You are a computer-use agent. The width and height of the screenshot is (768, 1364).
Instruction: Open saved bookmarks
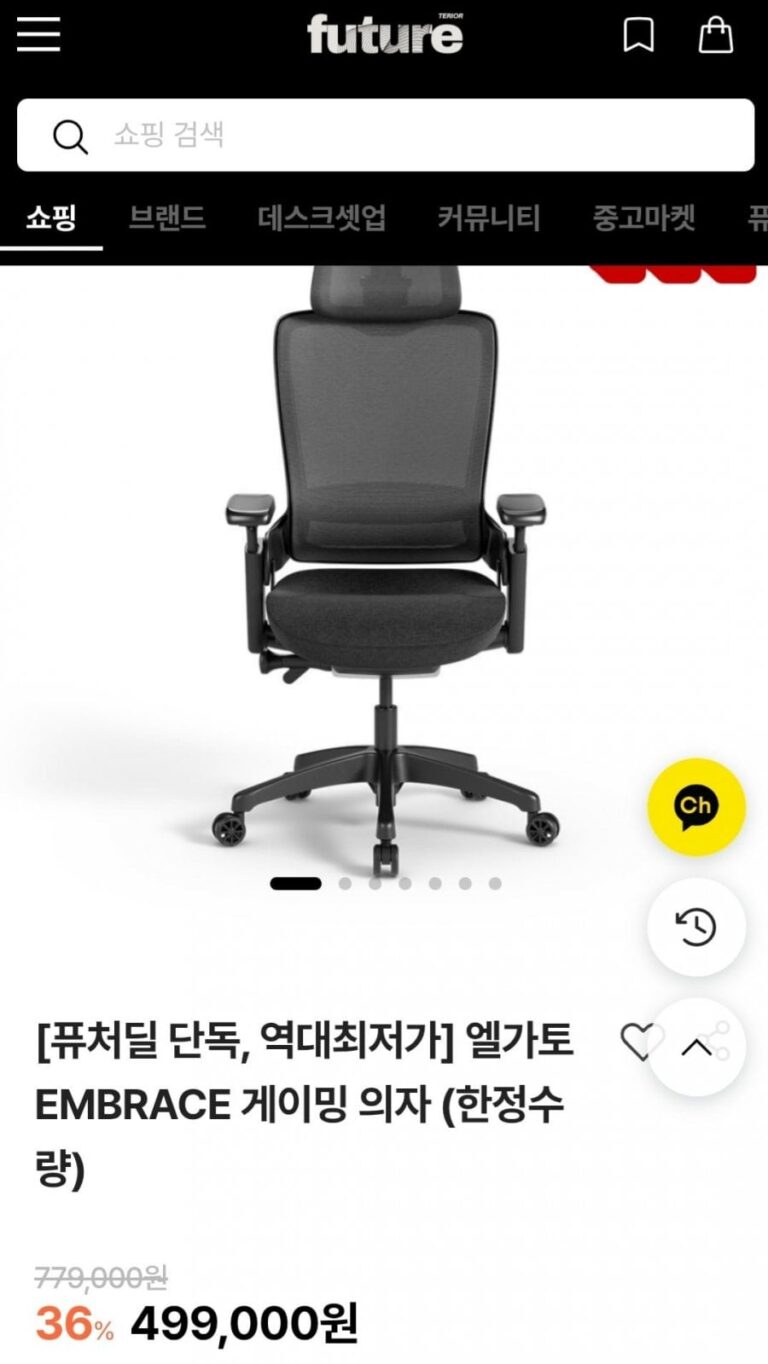(638, 36)
